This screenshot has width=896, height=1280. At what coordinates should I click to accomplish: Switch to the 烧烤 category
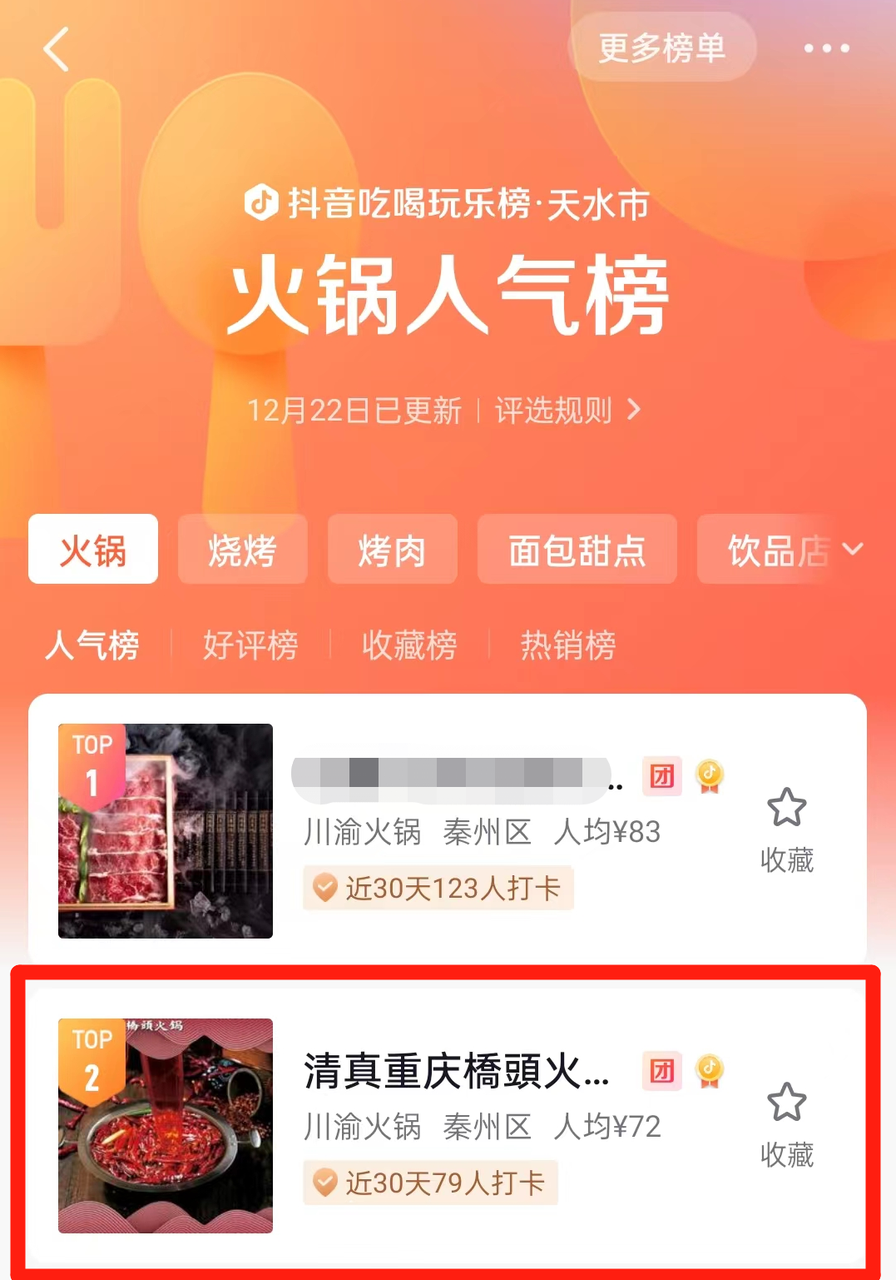click(242, 549)
